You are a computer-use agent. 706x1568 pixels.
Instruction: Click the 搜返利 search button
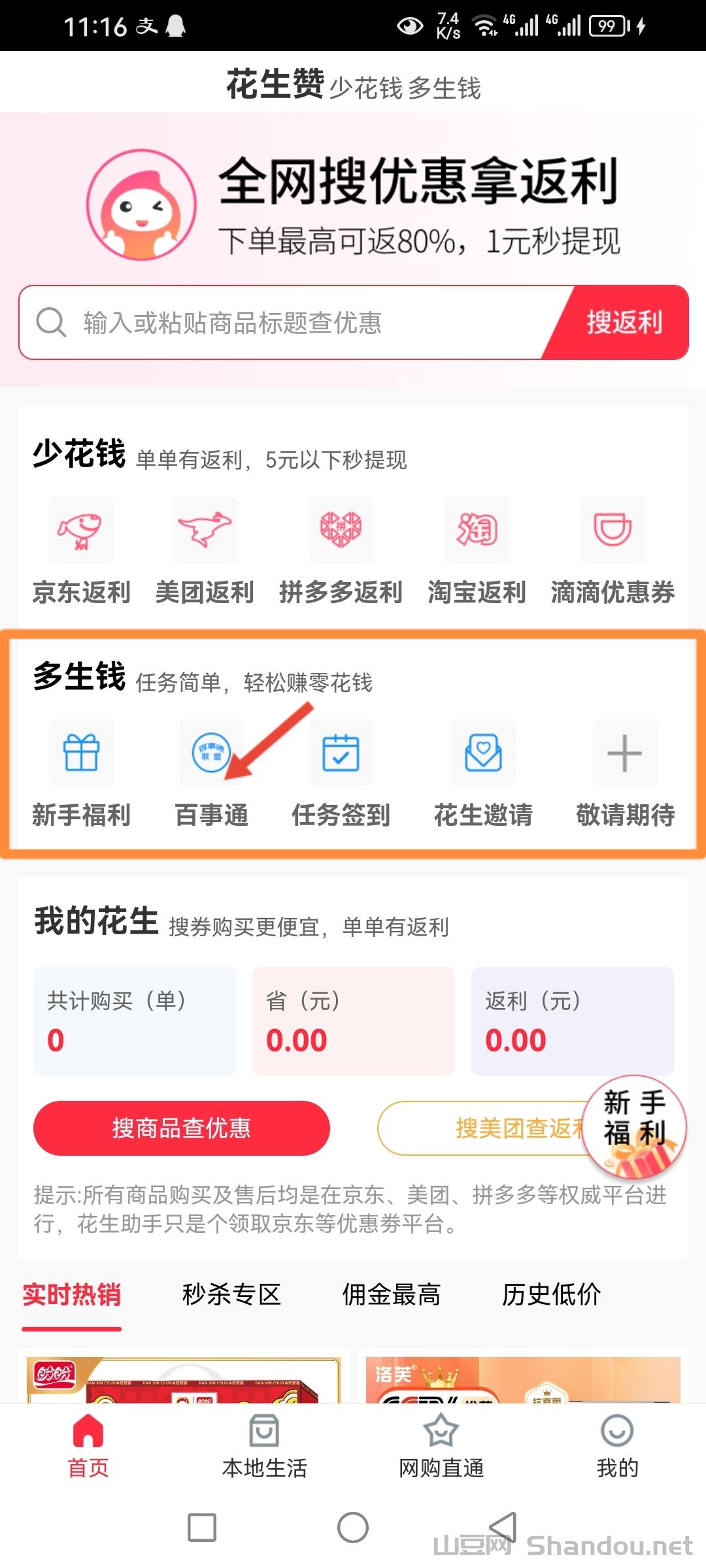click(623, 321)
